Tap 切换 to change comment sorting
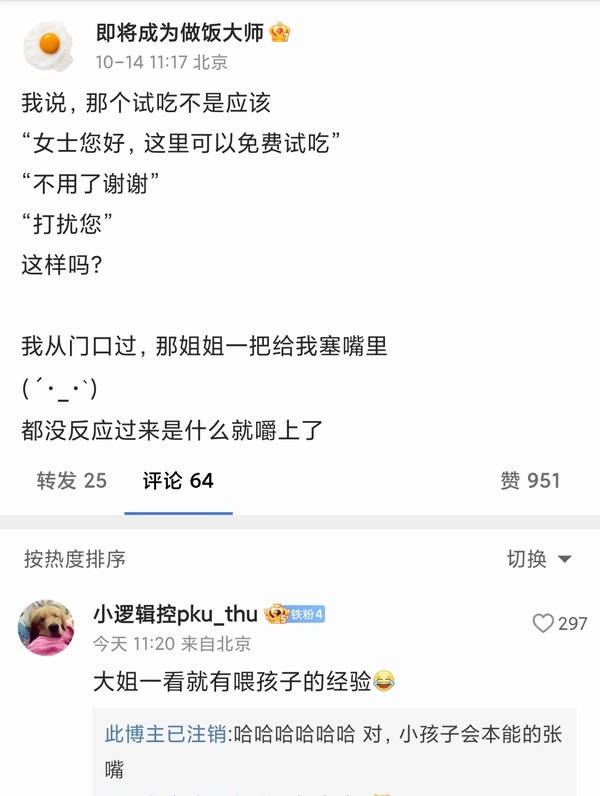The image size is (600, 796). pos(538,559)
